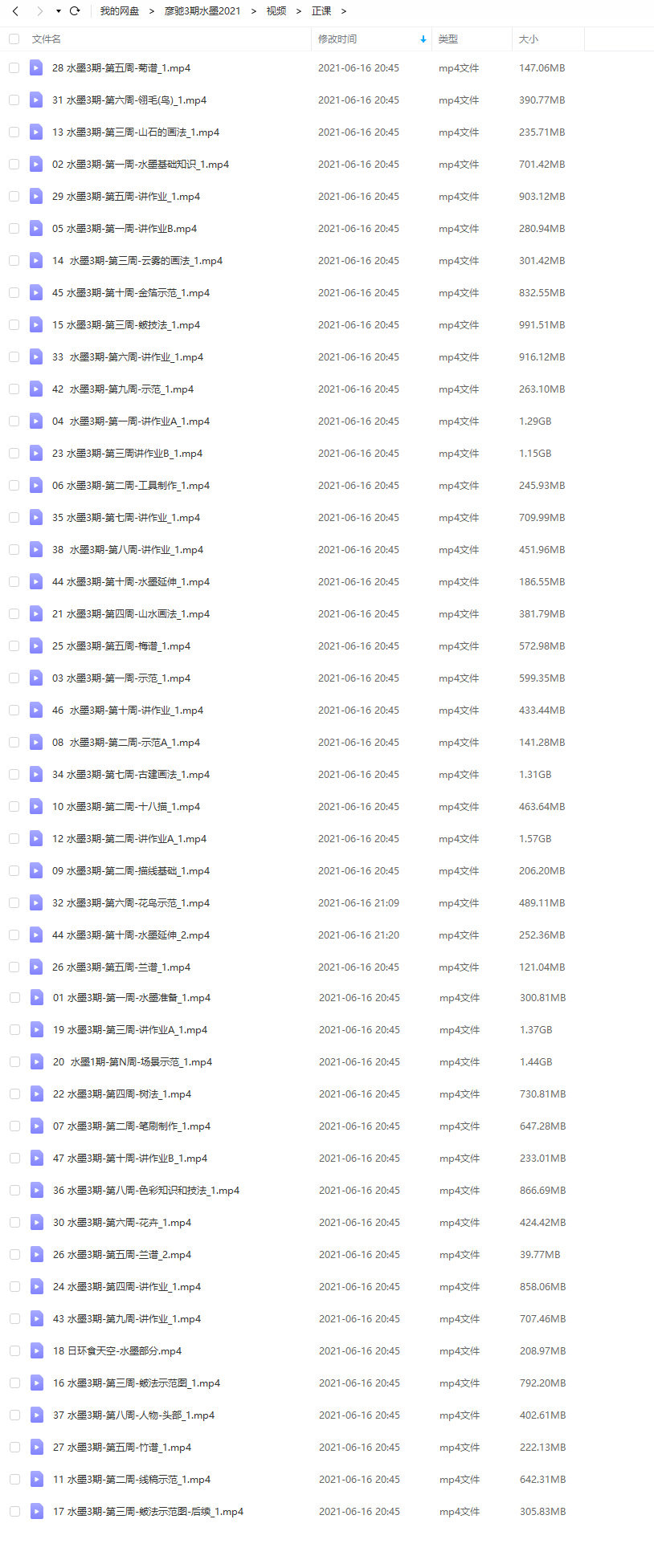Open 28 水墨3期-第五周-菊谱_1.mp4
This screenshot has width=654, height=1568.
[121, 68]
